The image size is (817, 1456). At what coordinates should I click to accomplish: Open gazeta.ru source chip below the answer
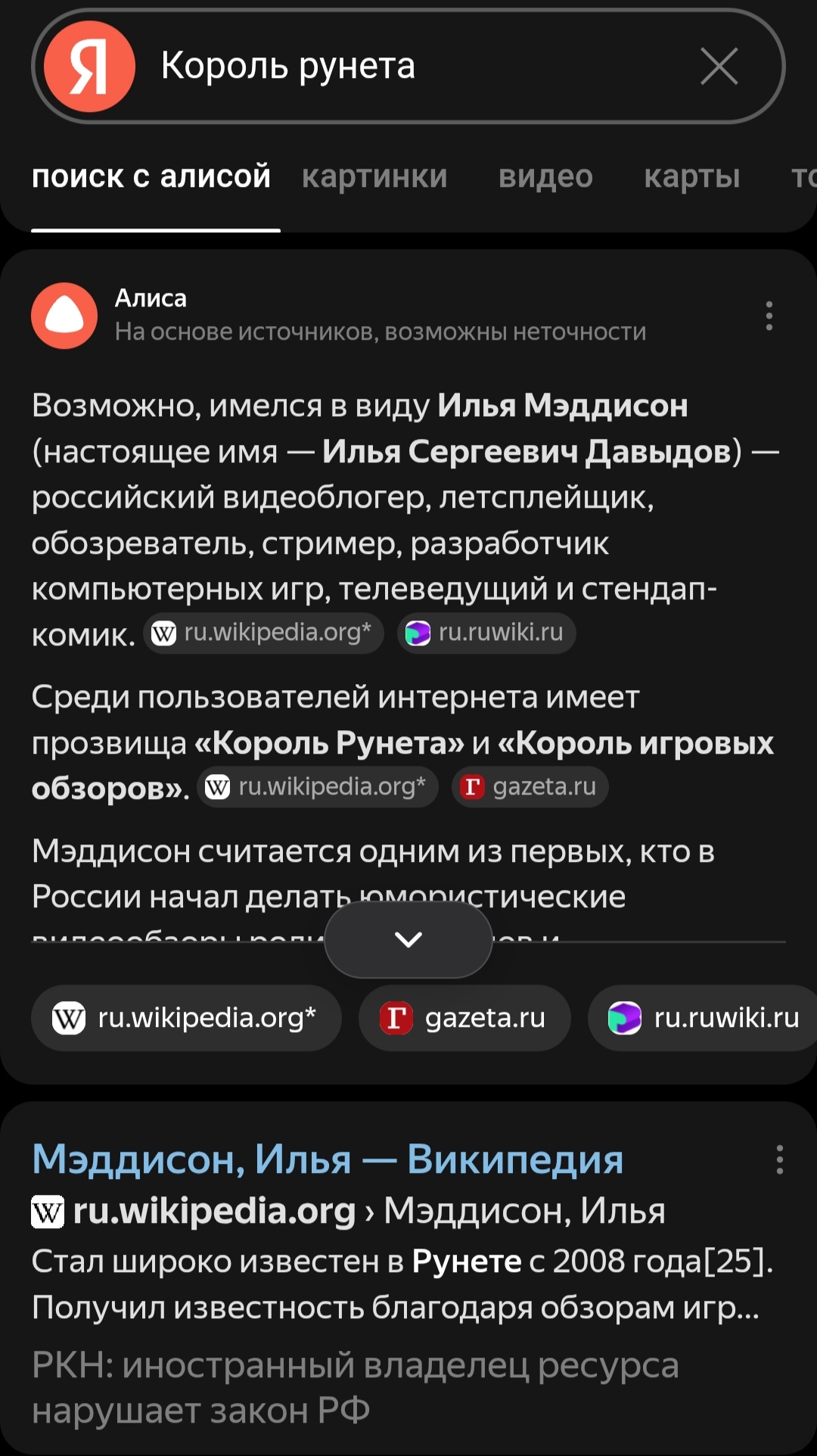pyautogui.click(x=464, y=1018)
